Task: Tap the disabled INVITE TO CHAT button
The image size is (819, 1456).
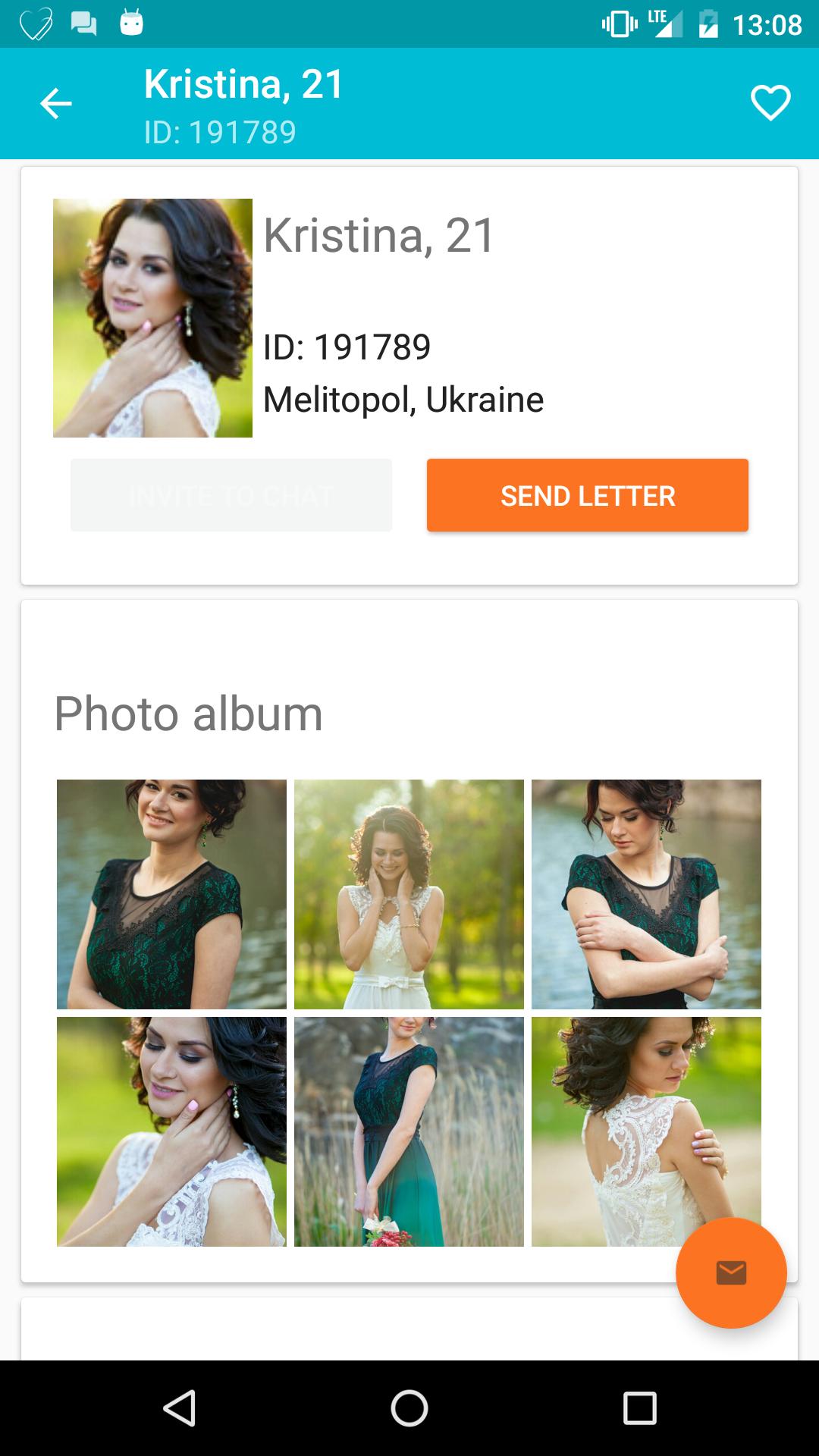Action: click(231, 495)
